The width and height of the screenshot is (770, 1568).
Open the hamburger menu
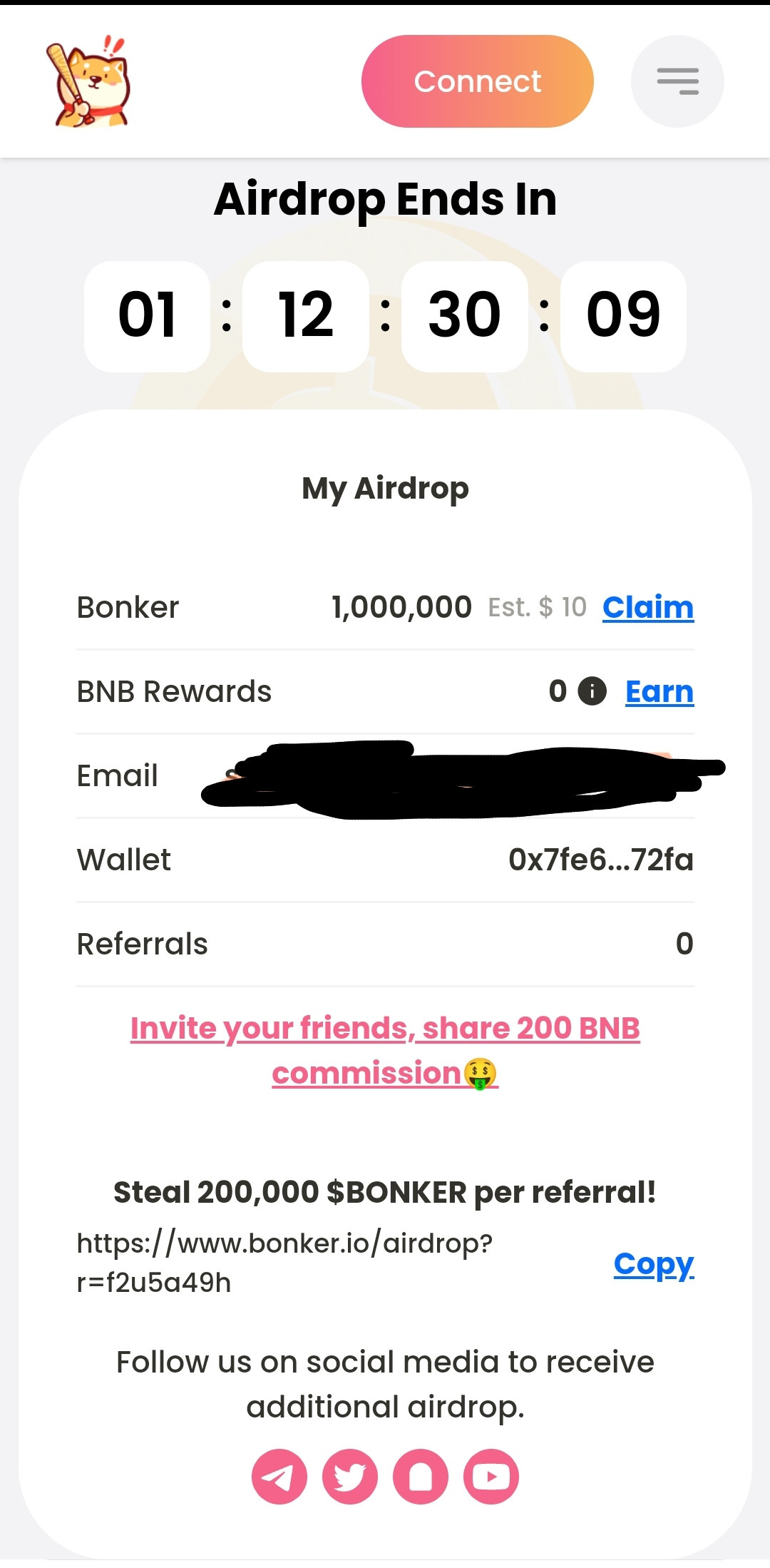click(x=677, y=81)
